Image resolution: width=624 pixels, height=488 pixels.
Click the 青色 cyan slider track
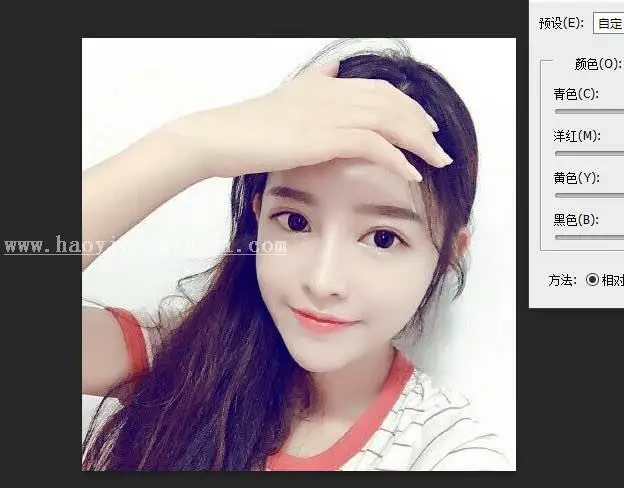click(x=590, y=111)
